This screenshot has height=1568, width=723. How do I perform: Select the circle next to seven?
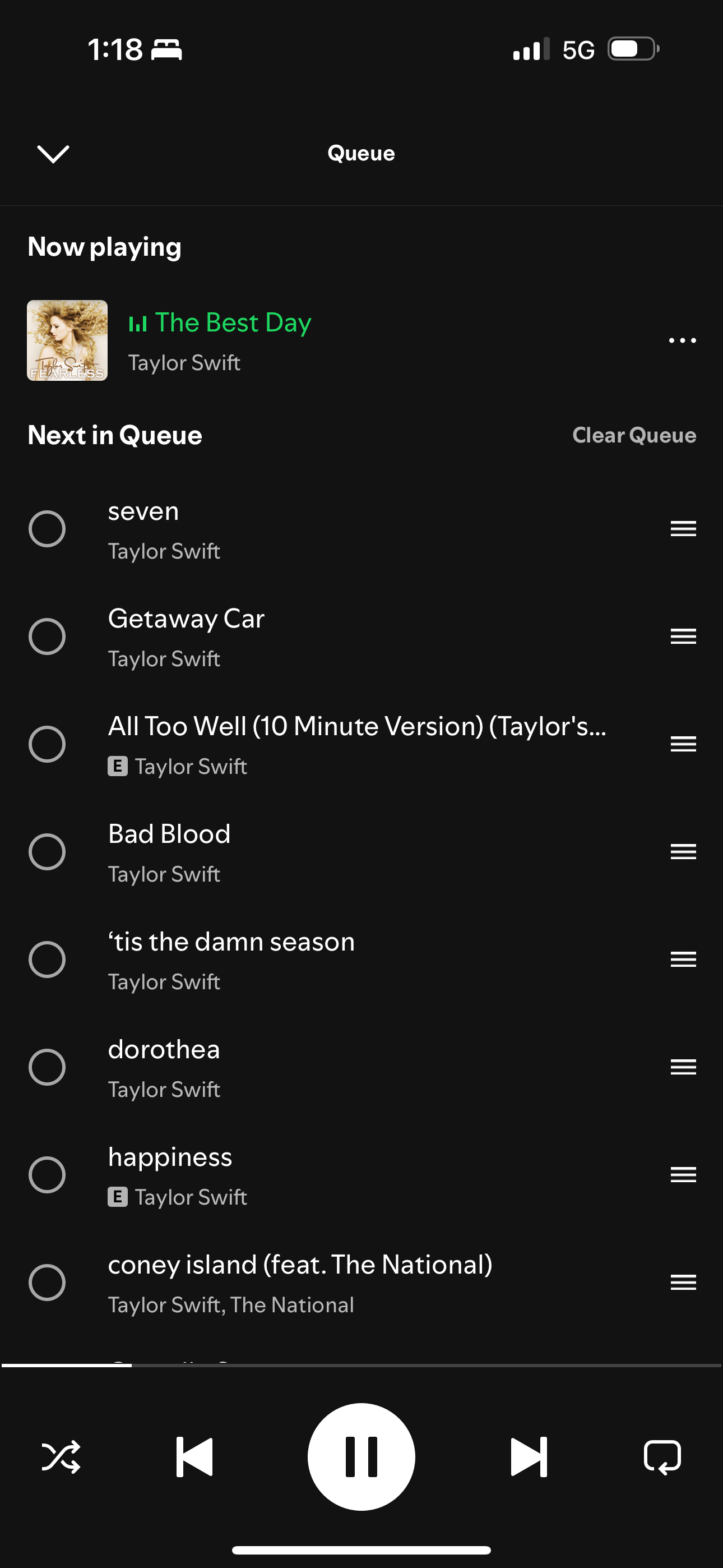click(x=47, y=529)
